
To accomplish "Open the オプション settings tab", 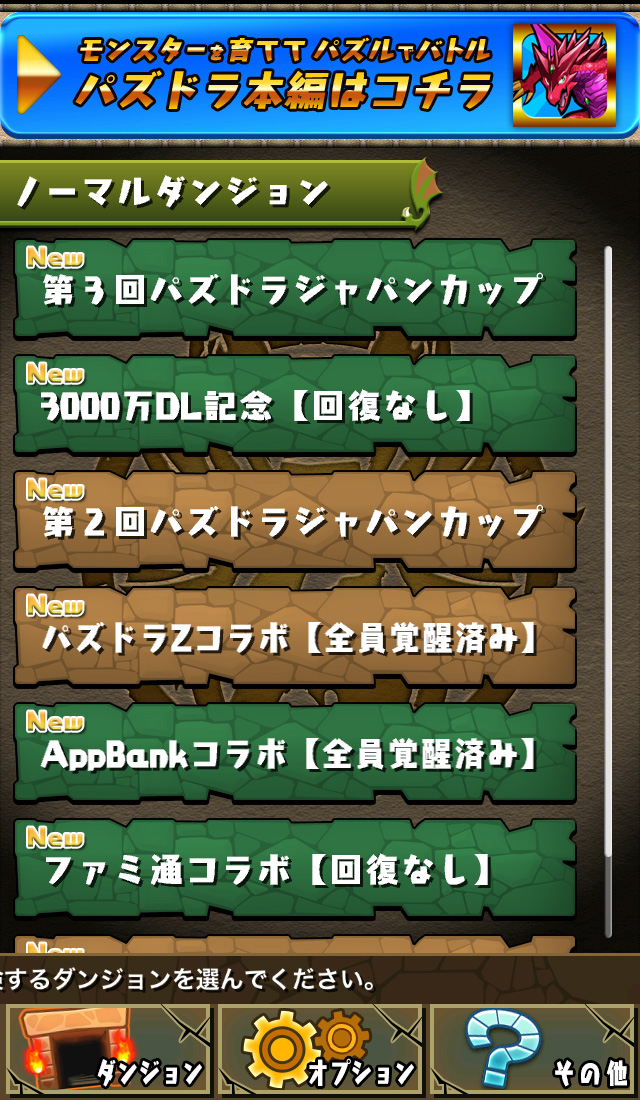I will click(320, 1049).
